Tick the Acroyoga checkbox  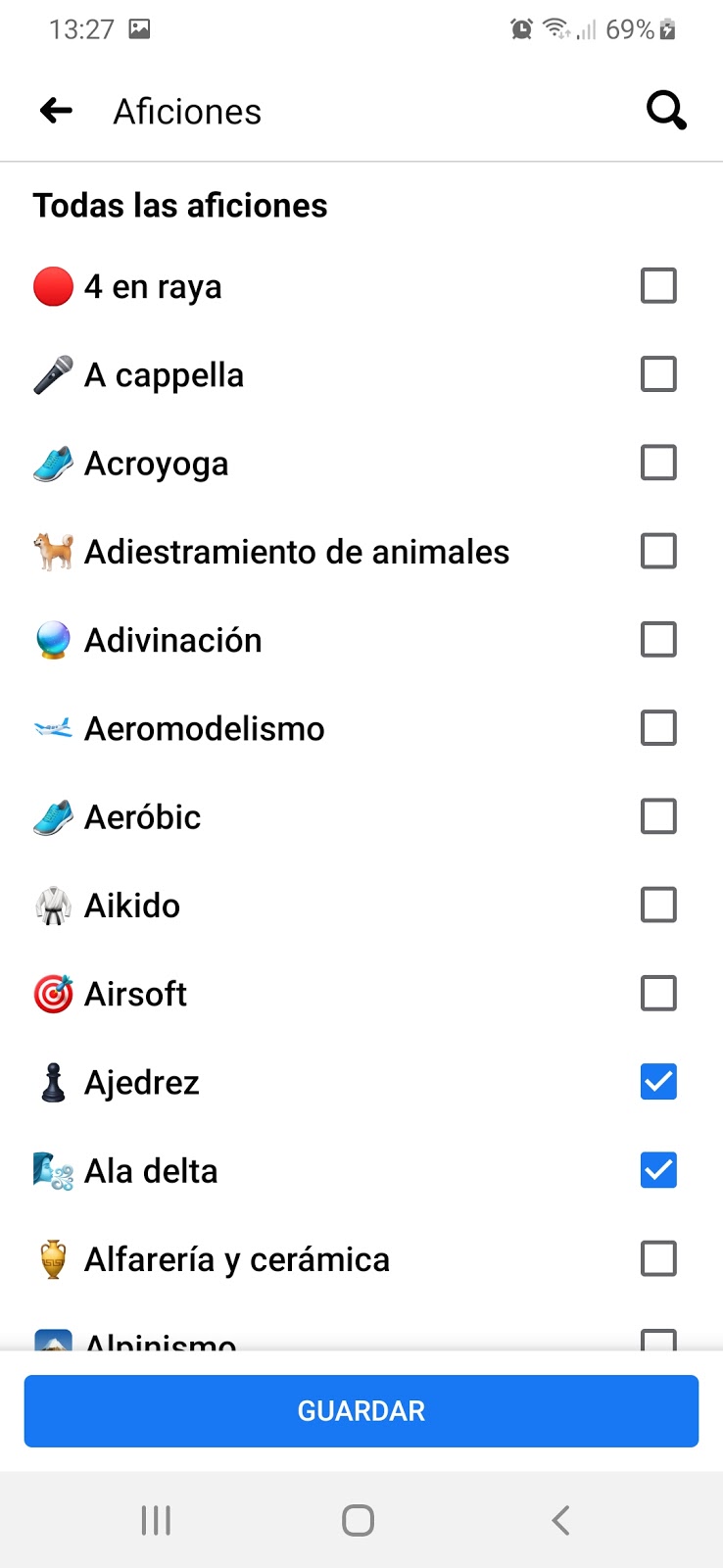(x=658, y=463)
